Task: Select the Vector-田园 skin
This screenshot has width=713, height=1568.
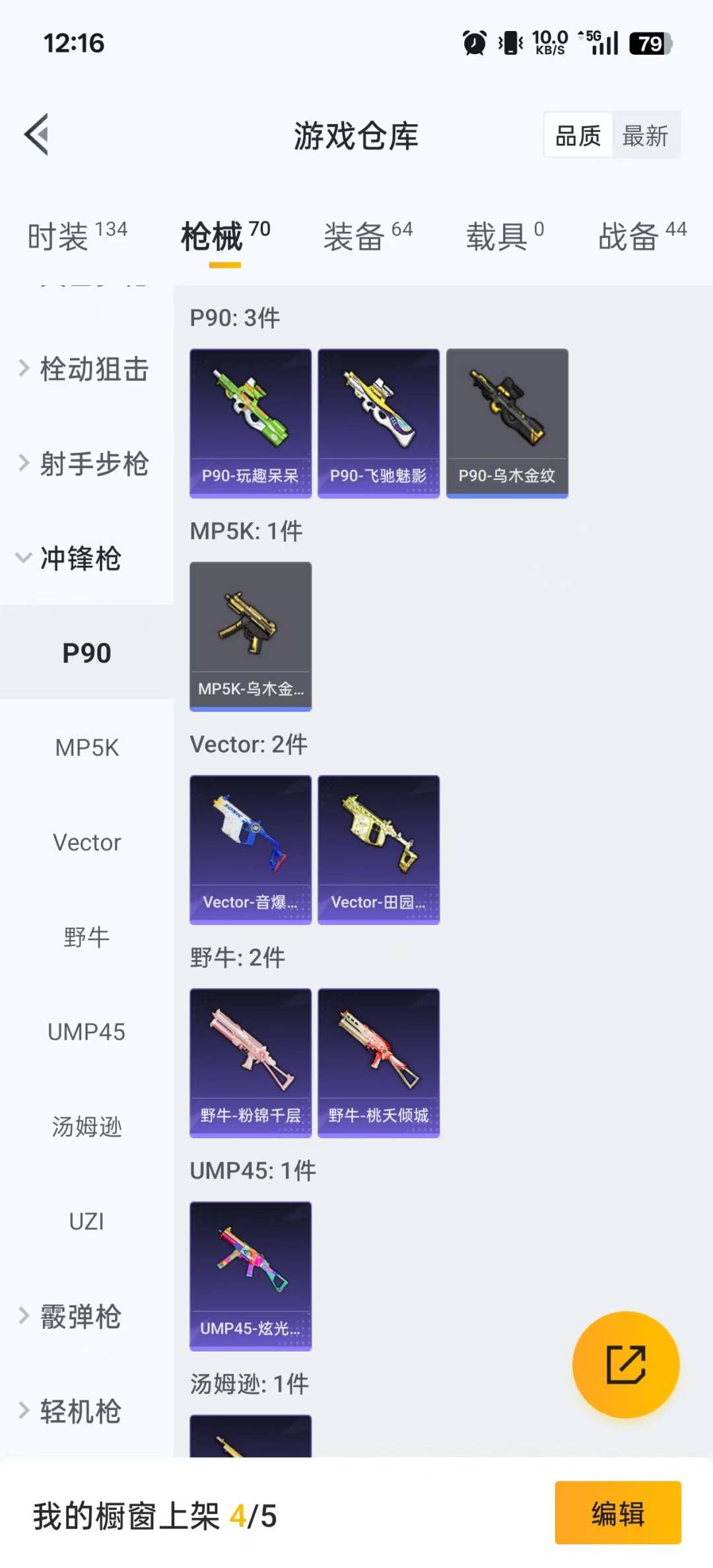Action: 378,850
